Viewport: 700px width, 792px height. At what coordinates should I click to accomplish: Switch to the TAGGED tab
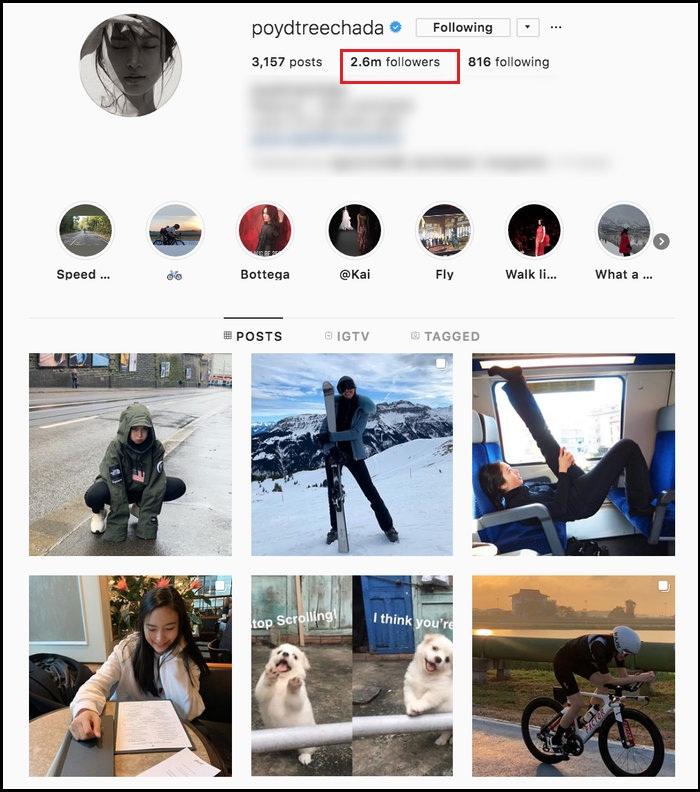[445, 337]
